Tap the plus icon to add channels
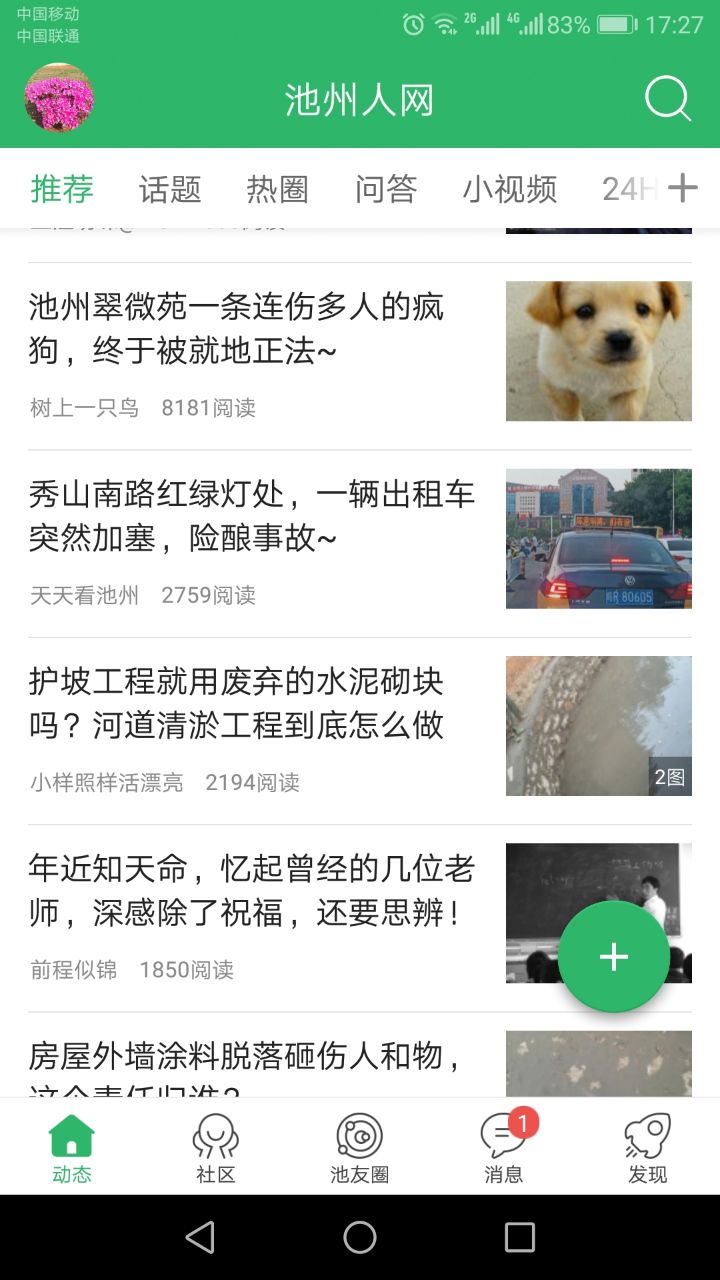Screen dimensions: 720x1280 point(682,188)
